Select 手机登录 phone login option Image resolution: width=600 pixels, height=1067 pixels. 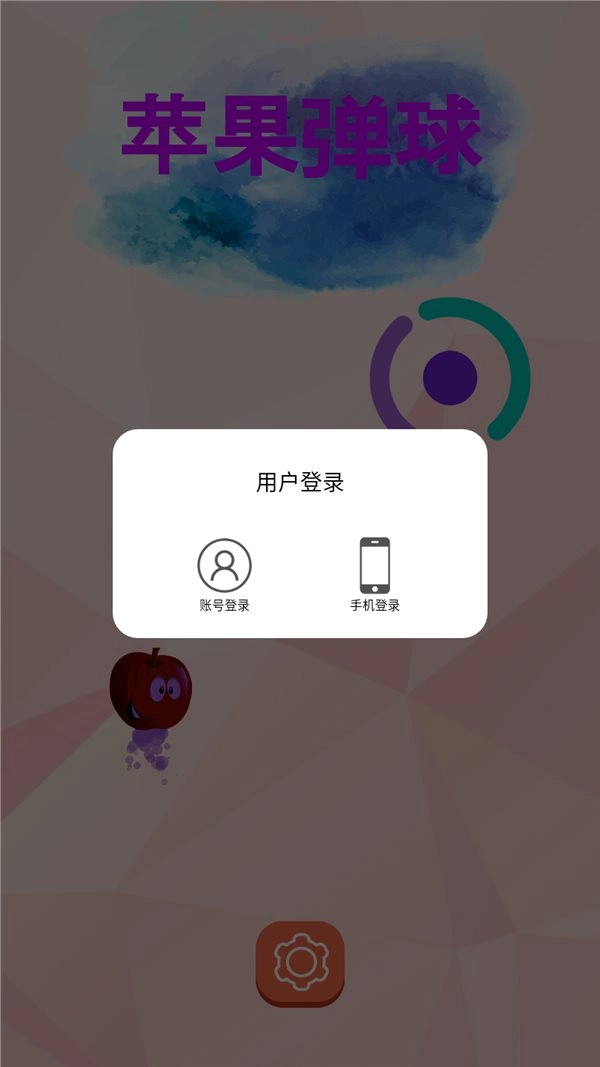[x=375, y=576]
